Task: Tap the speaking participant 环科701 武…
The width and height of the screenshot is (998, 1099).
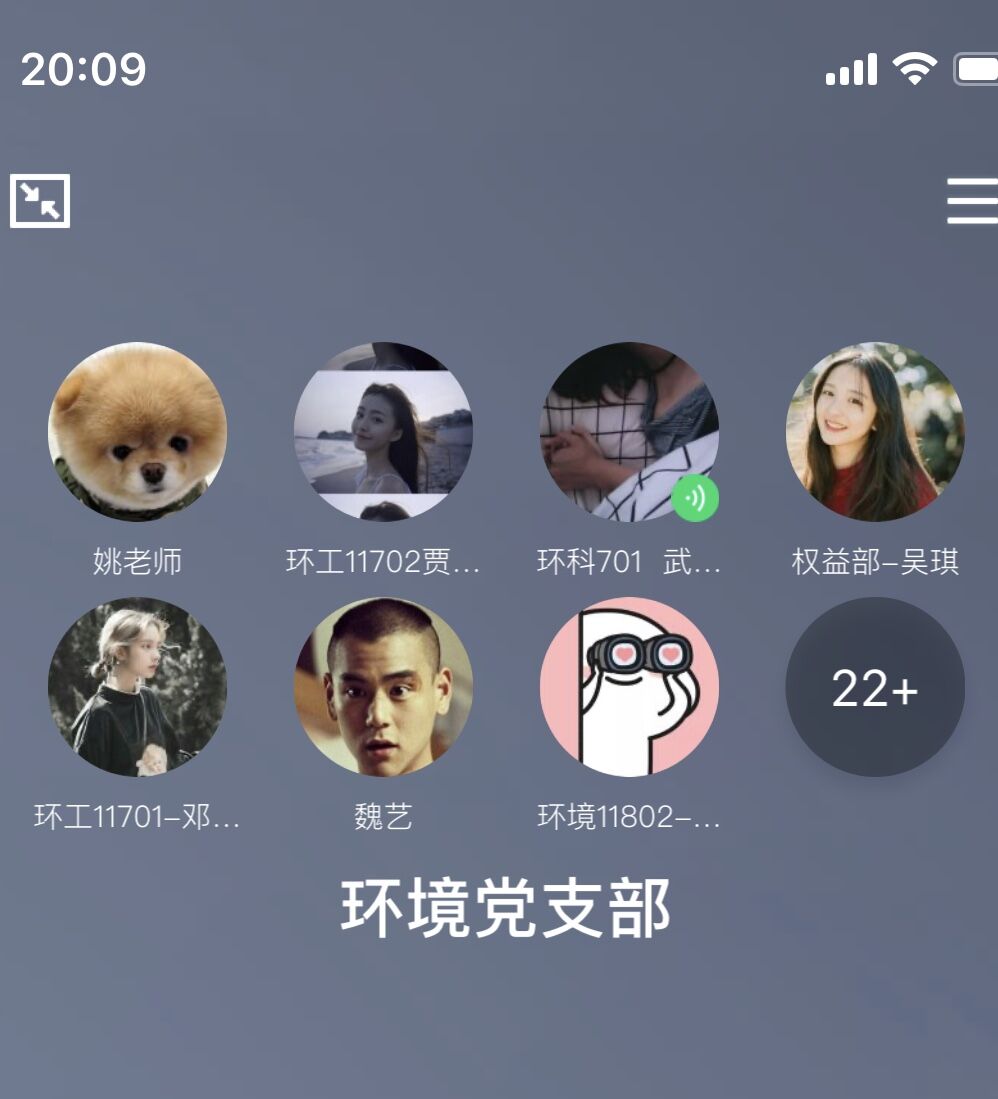Action: [x=629, y=432]
